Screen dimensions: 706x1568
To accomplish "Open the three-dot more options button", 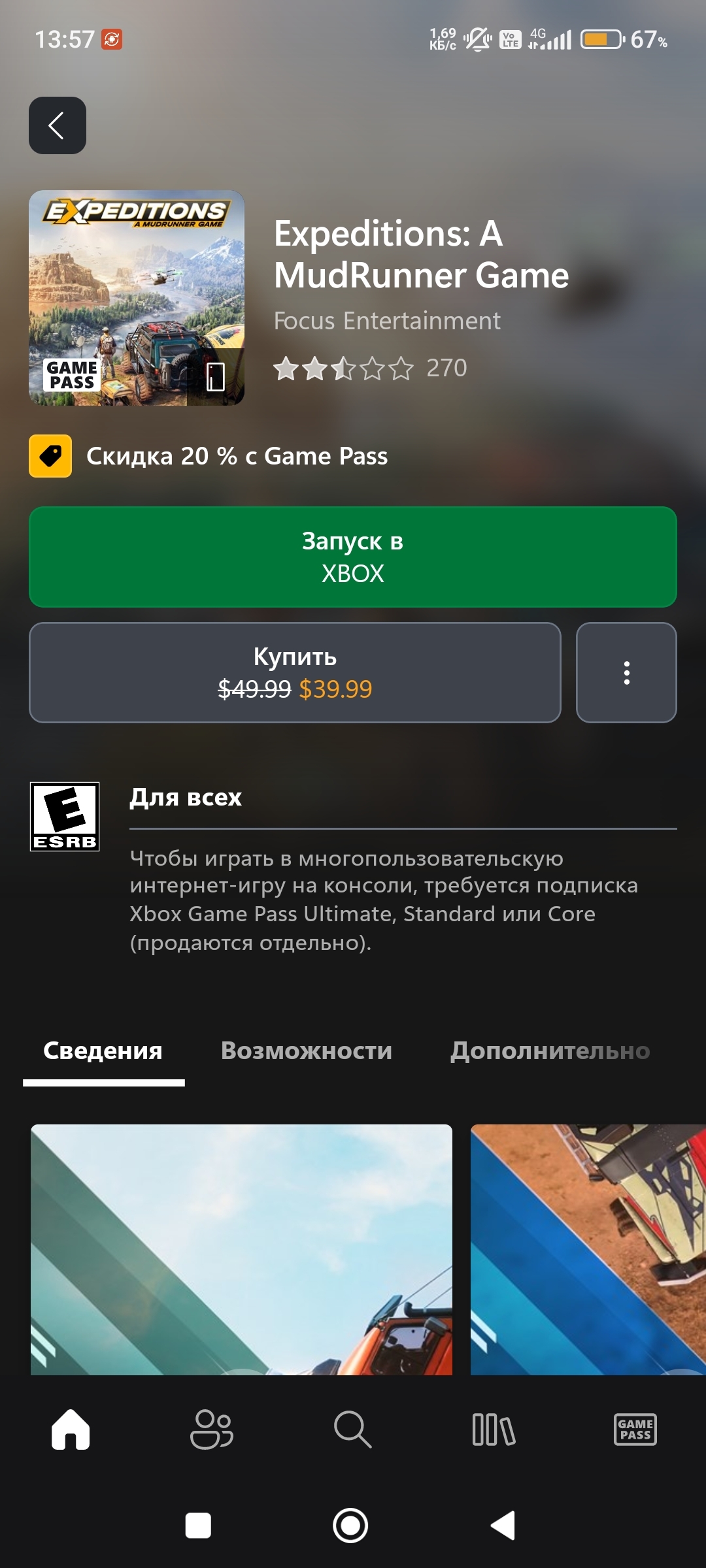I will [626, 673].
